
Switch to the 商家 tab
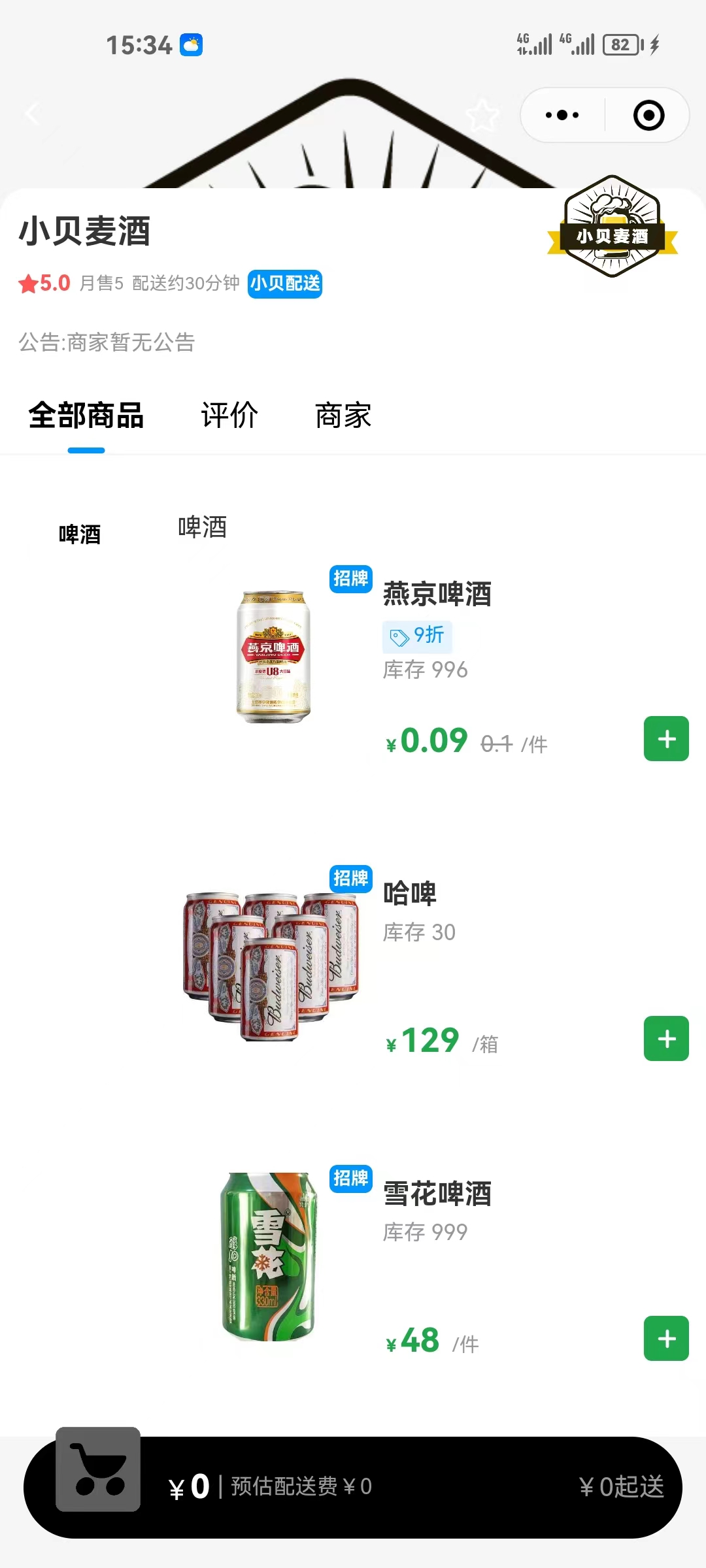[343, 416]
